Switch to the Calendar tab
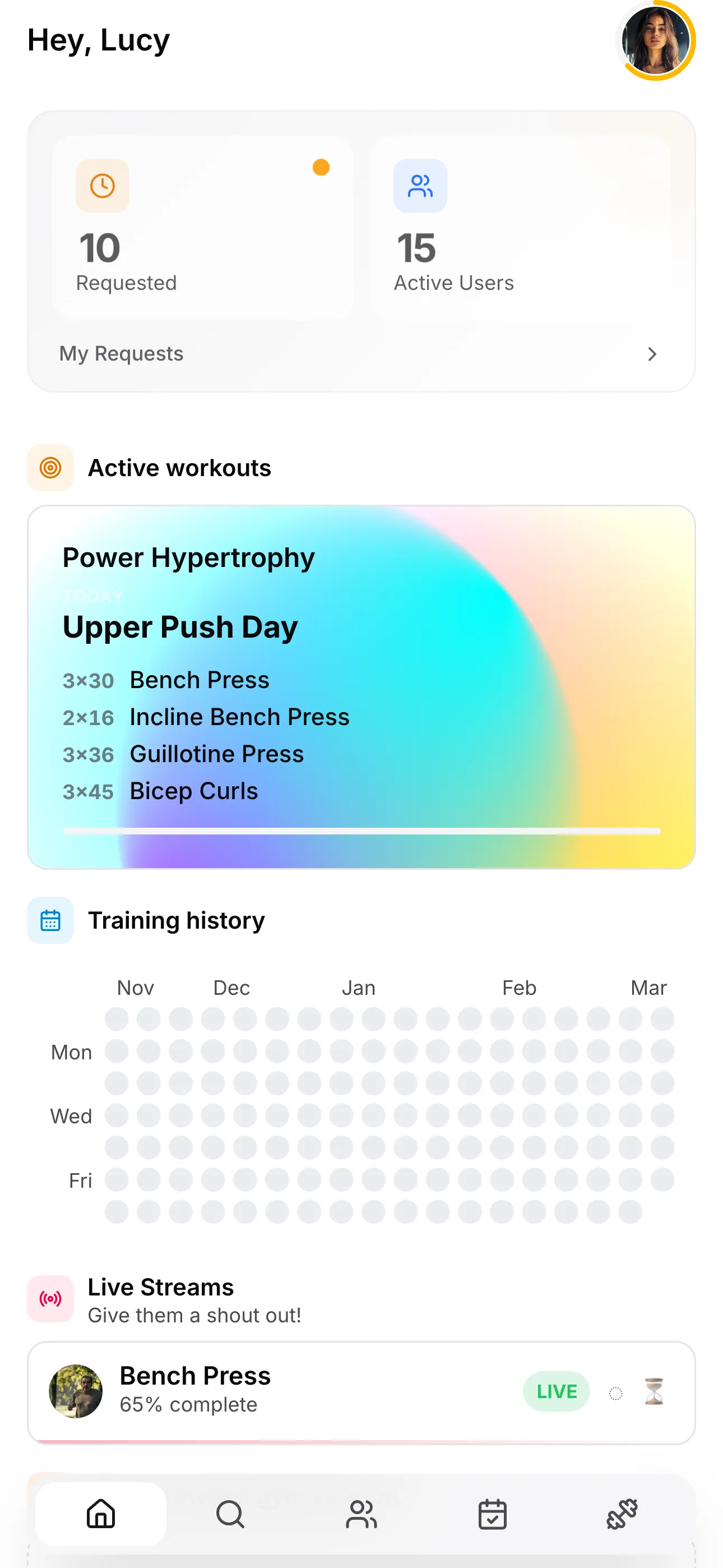Viewport: 723px width, 1568px height. click(x=492, y=1513)
